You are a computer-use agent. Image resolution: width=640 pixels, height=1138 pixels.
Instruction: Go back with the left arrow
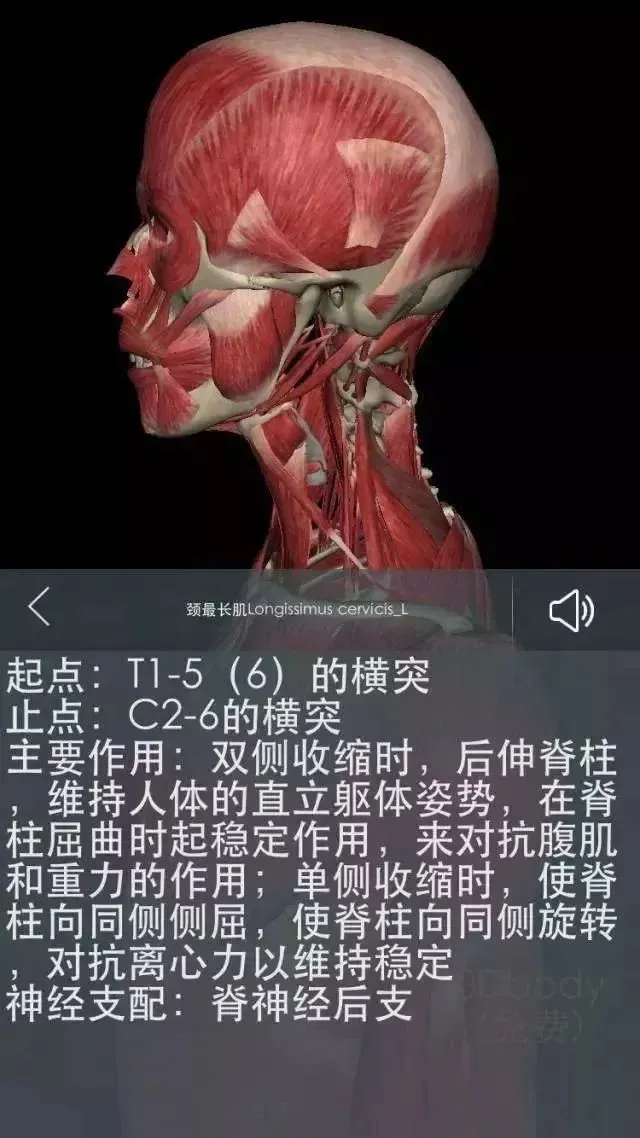39,607
